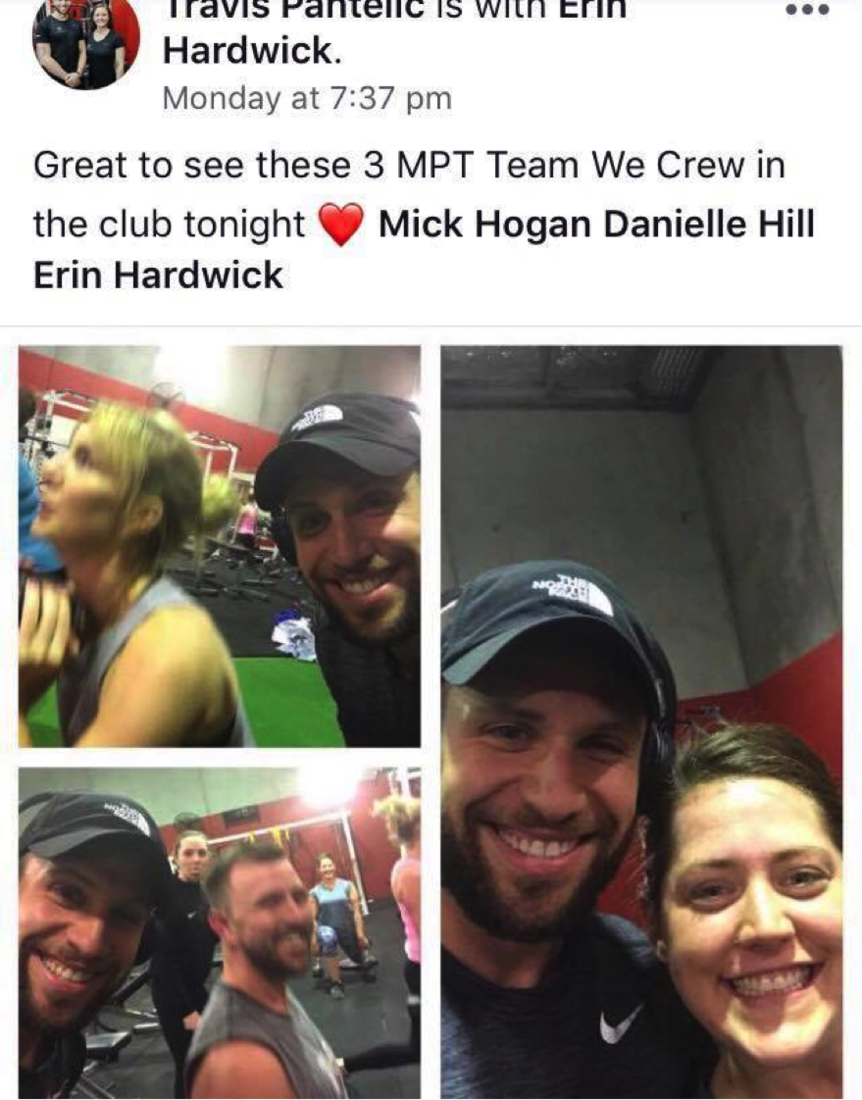
Task: Open the bottom-left group gym photo
Action: (x=219, y=933)
